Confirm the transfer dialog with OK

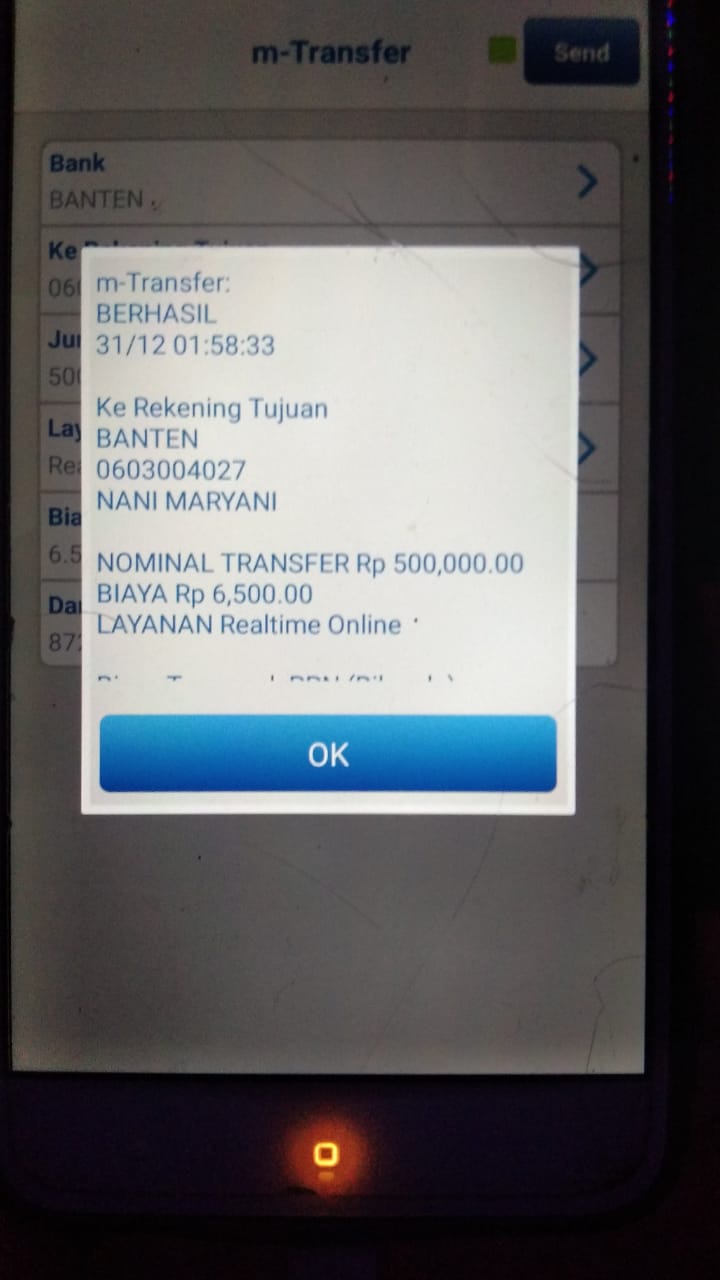point(328,754)
